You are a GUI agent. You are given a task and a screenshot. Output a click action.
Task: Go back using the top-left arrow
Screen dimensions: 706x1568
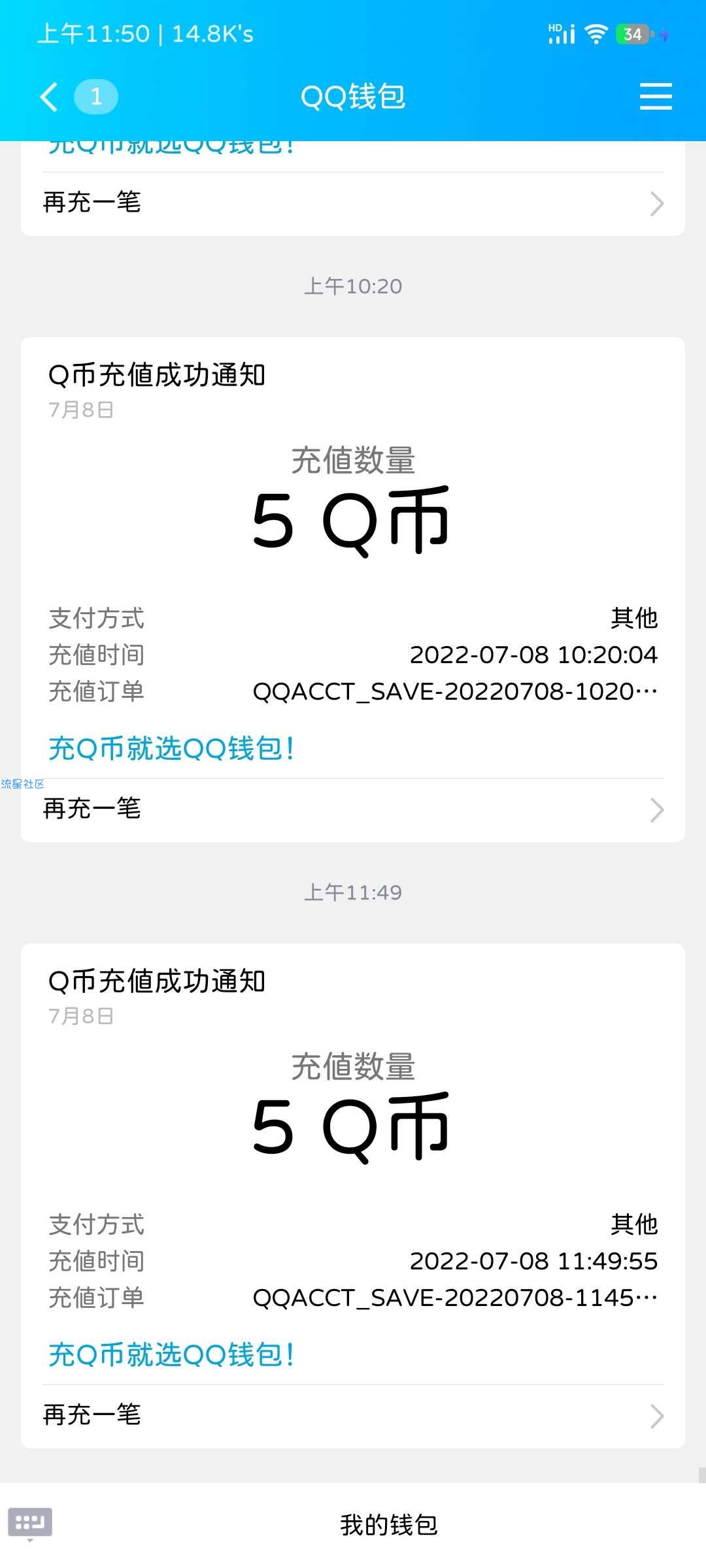click(49, 97)
